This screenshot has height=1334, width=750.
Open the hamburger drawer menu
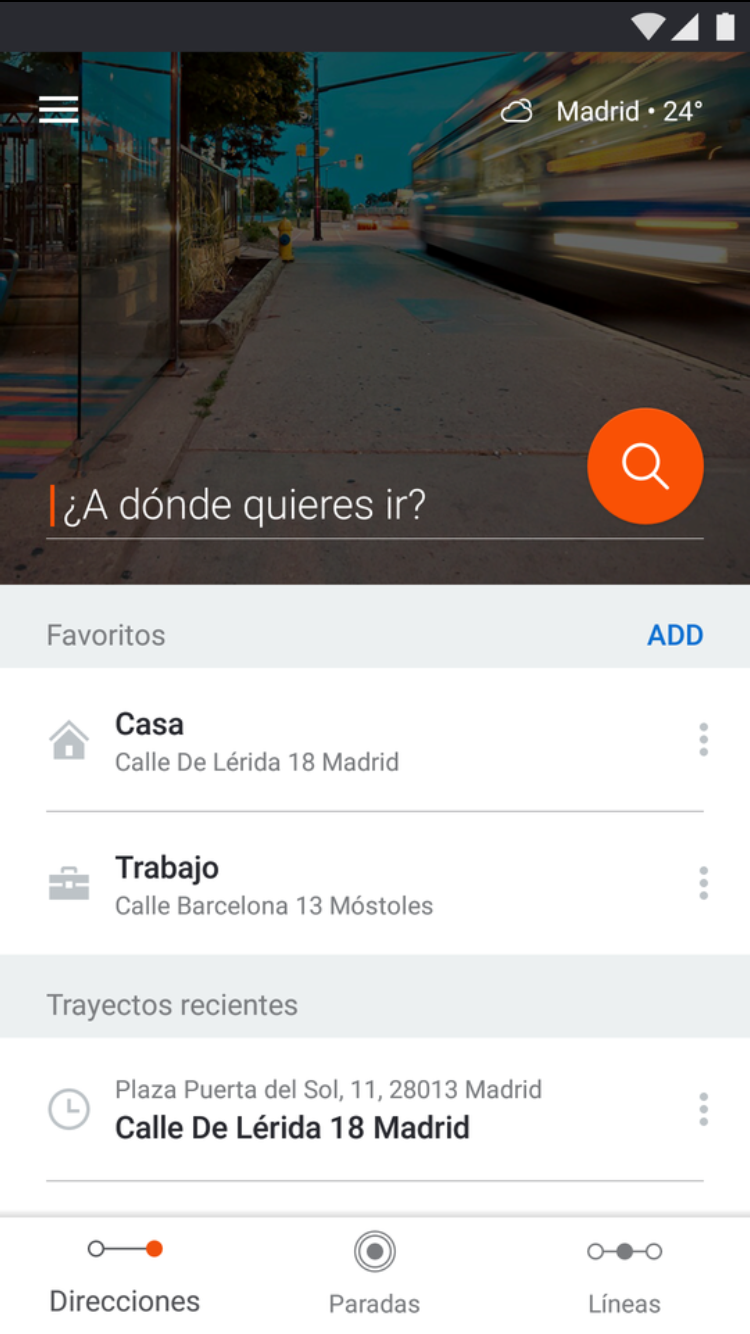[x=59, y=109]
